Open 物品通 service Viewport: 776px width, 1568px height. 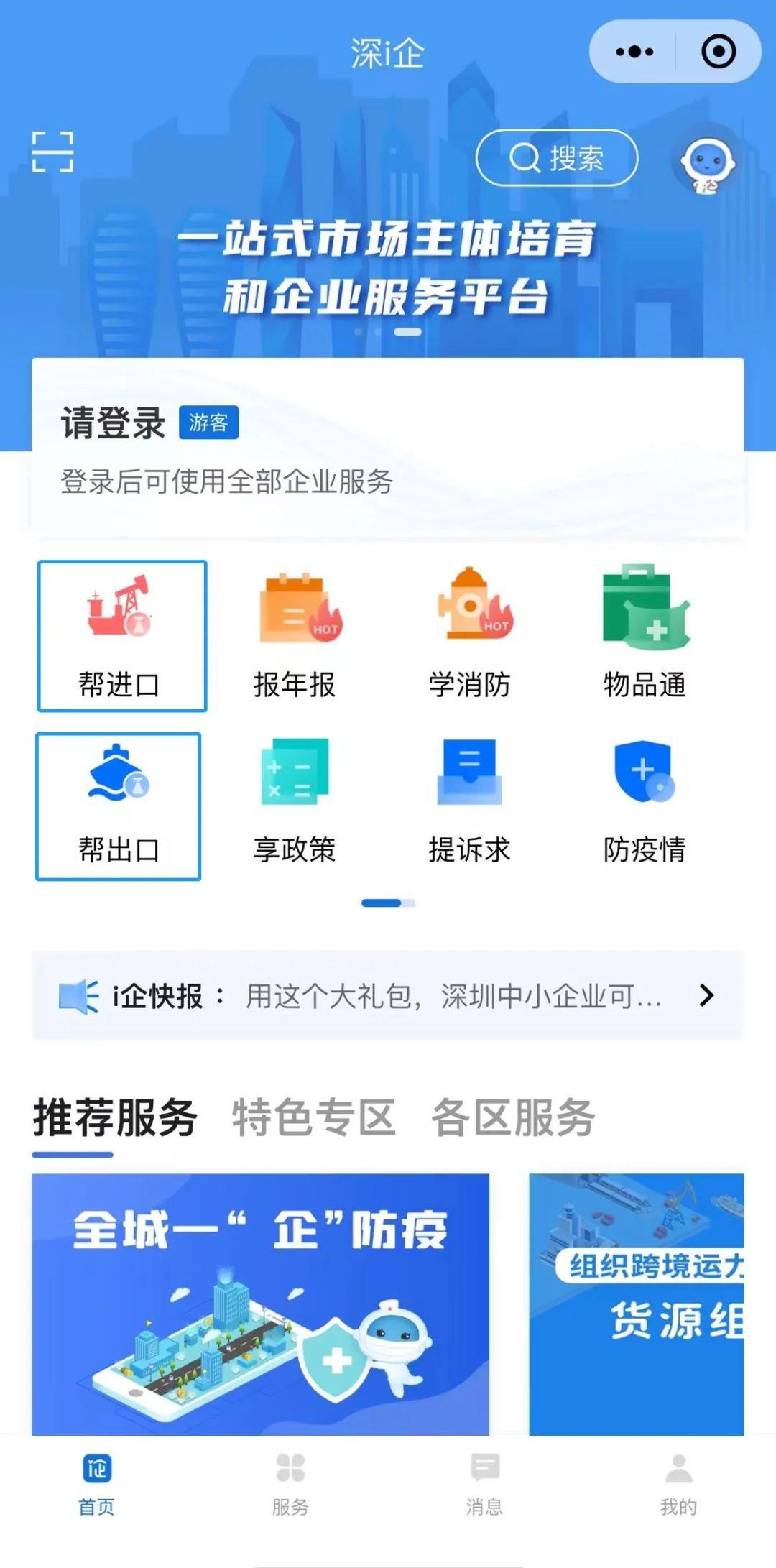645,636
